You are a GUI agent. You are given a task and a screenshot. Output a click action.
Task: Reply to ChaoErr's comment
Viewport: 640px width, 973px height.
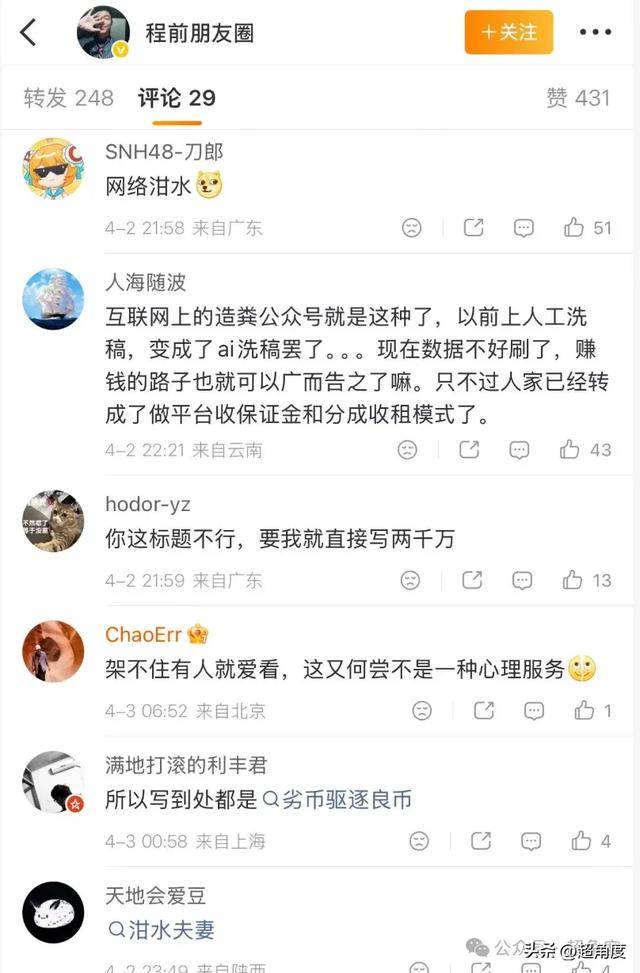pyautogui.click(x=534, y=711)
